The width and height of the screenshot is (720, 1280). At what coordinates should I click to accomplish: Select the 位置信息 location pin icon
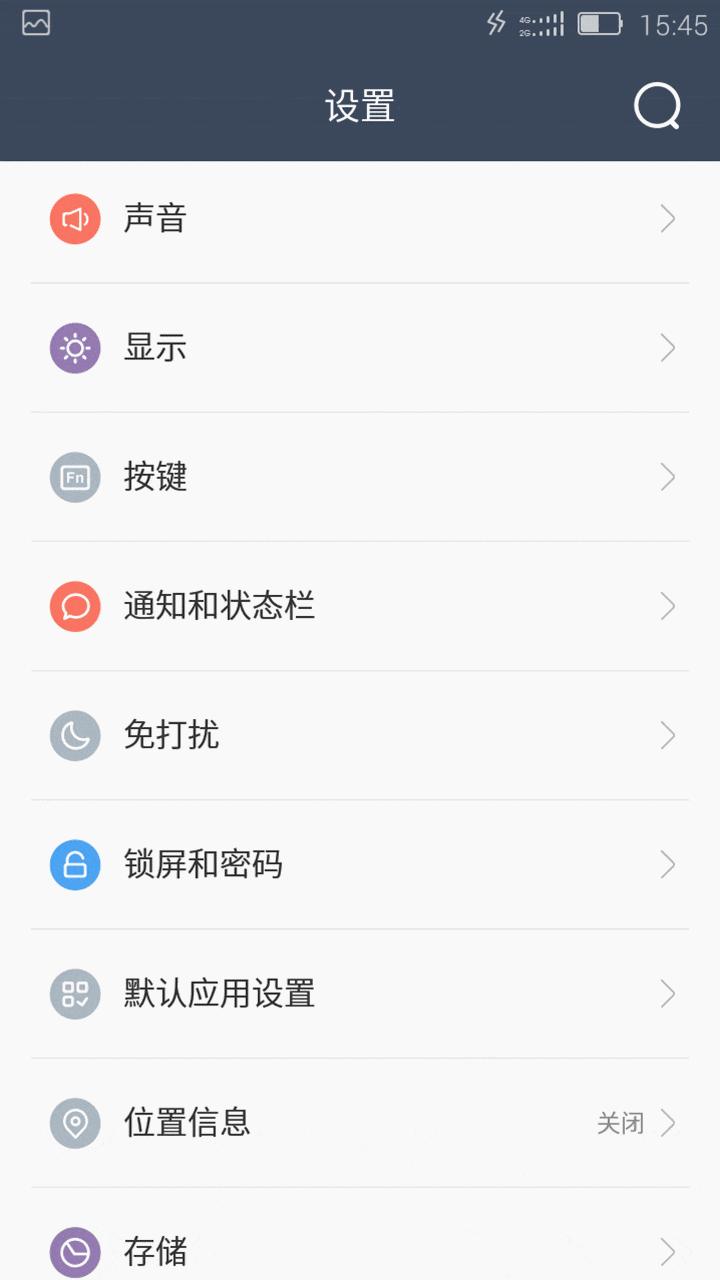75,1122
